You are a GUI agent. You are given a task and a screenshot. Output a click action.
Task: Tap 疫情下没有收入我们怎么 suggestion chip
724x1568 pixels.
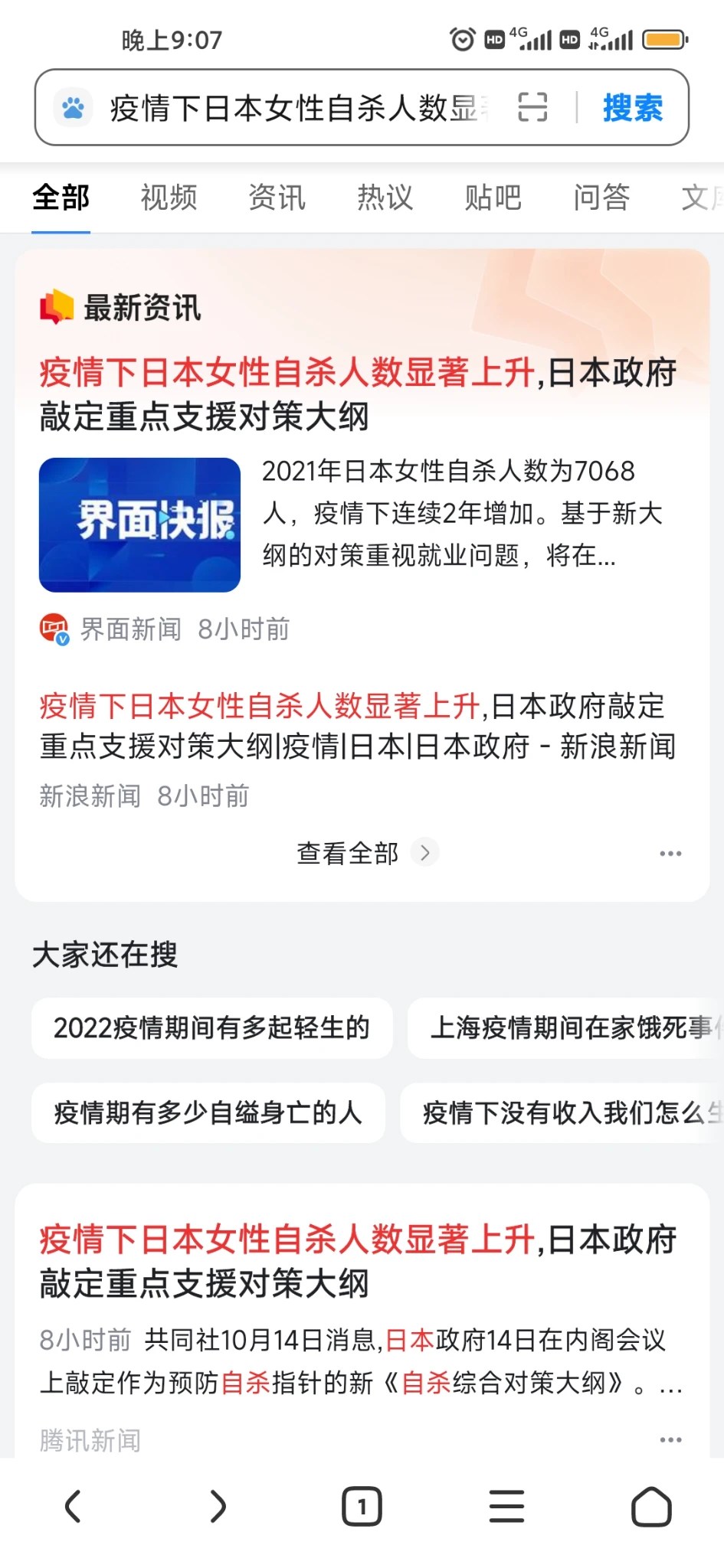click(x=563, y=1112)
